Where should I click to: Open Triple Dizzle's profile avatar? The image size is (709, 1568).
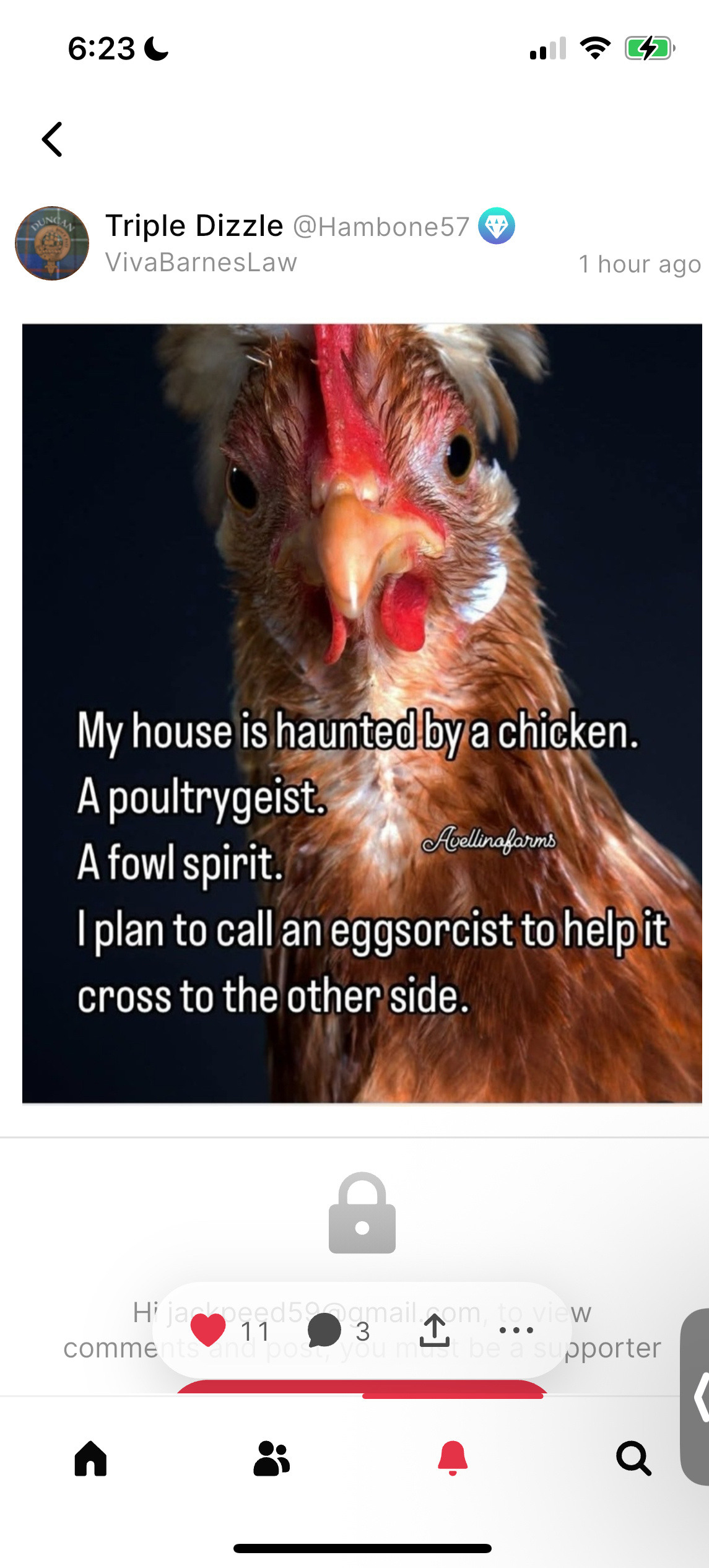click(x=52, y=243)
